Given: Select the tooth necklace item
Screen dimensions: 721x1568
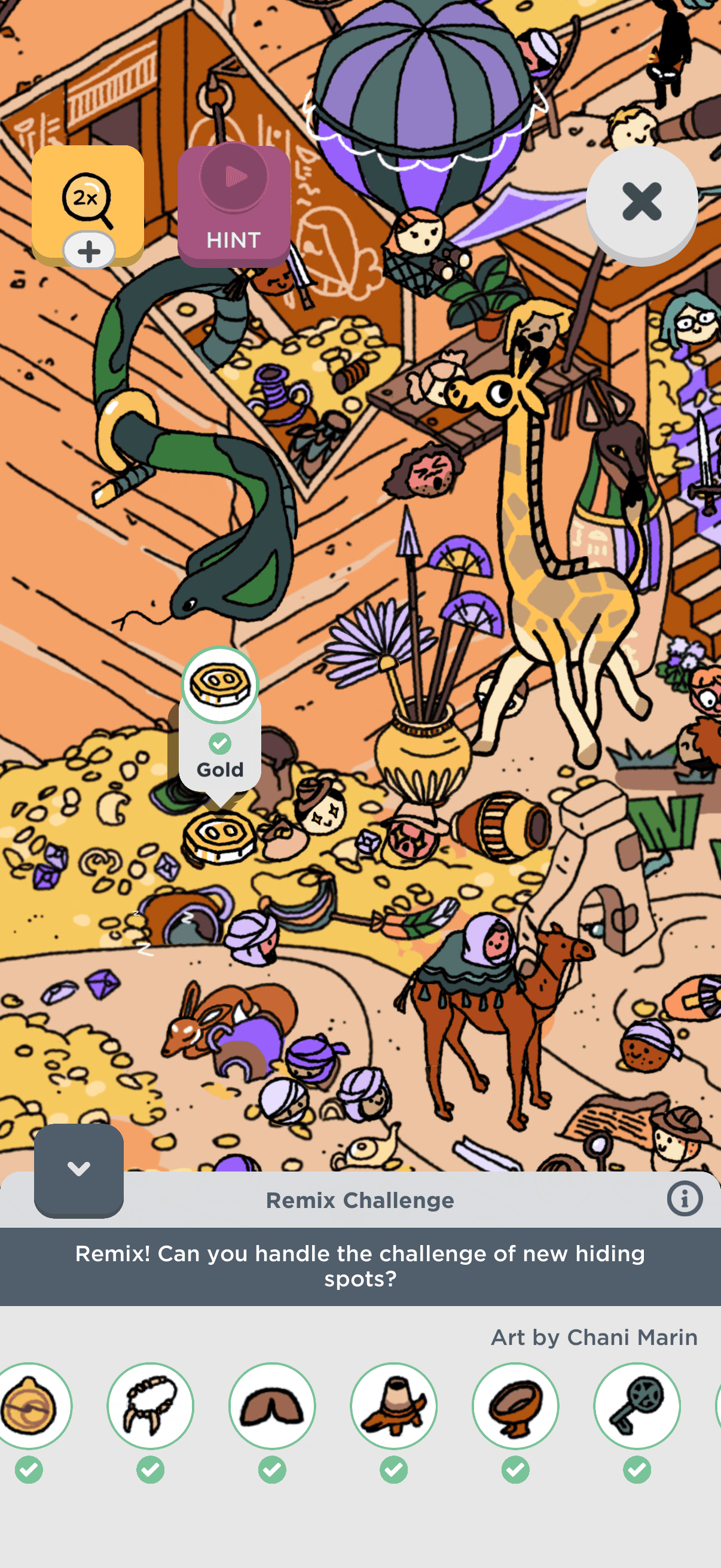Looking at the screenshot, I should 150,1405.
